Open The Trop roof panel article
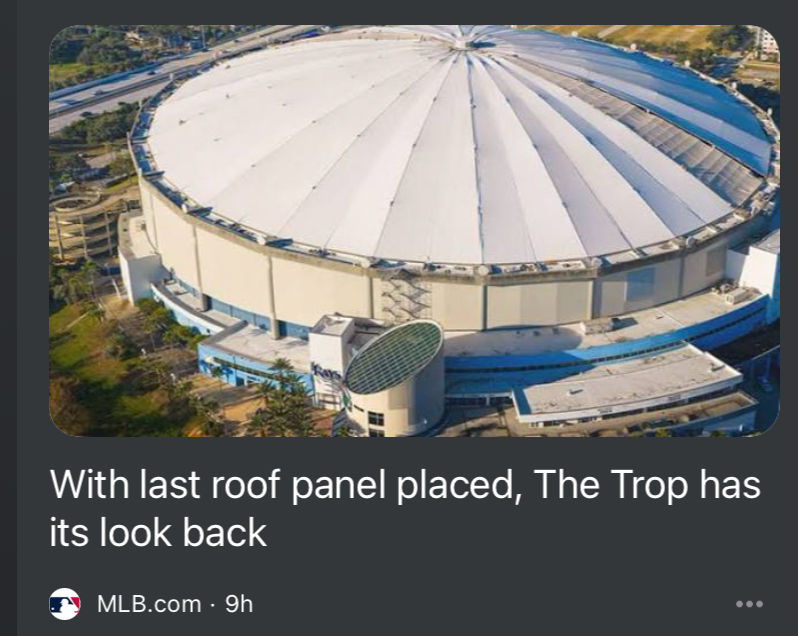This screenshot has height=636, width=798. [404, 509]
